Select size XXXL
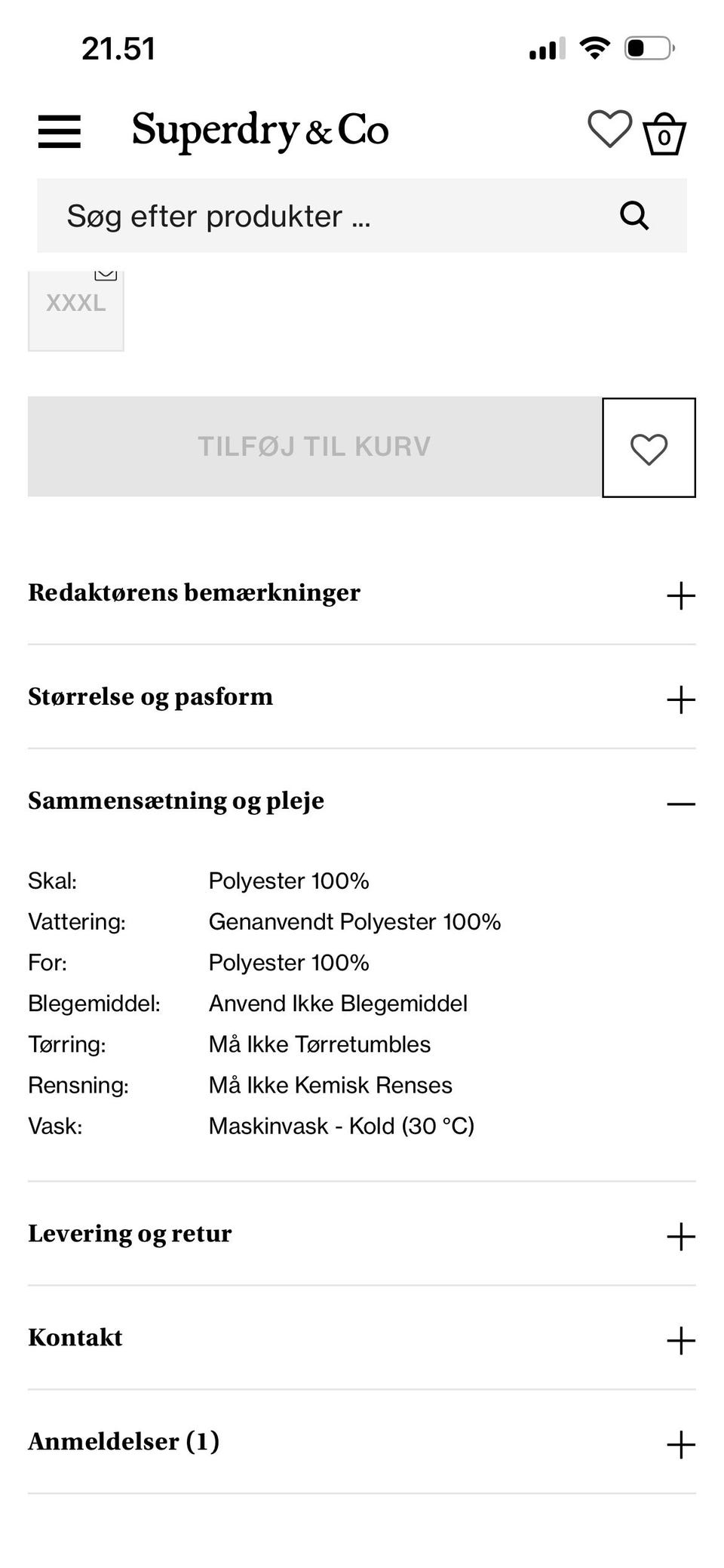This screenshot has height=1568, width=724. pyautogui.click(x=76, y=309)
